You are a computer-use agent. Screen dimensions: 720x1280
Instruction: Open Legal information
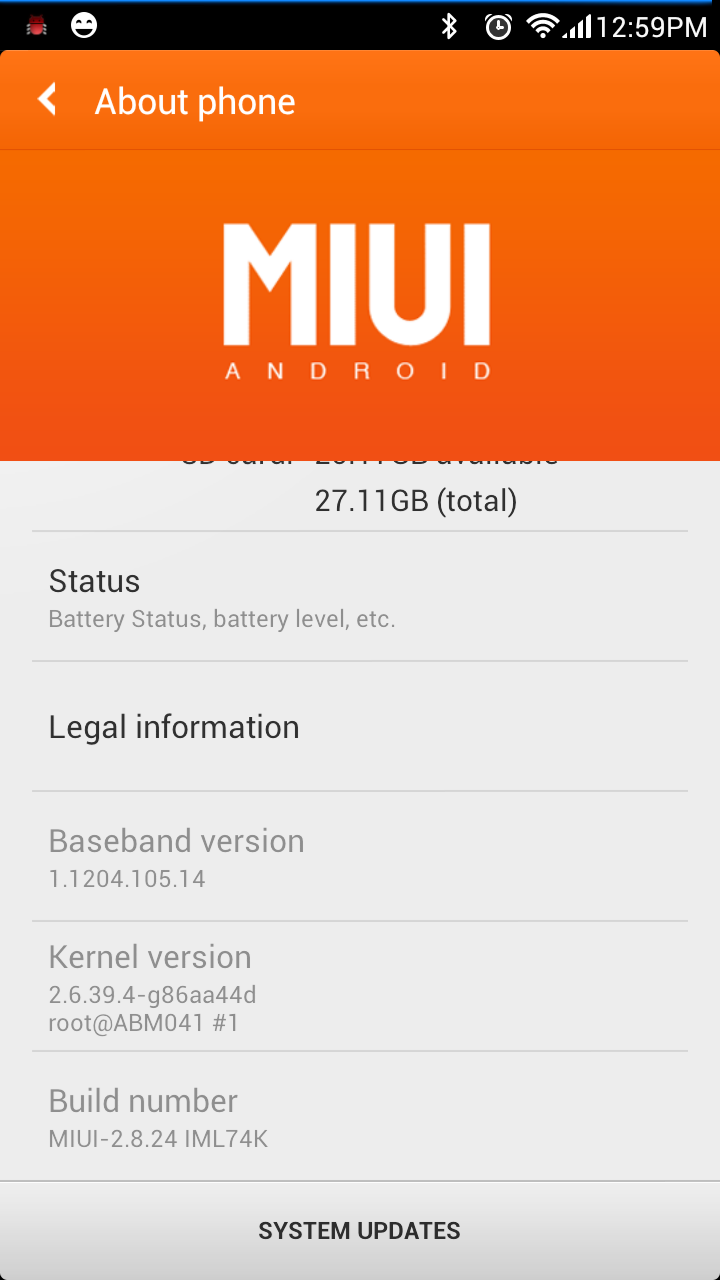(360, 727)
